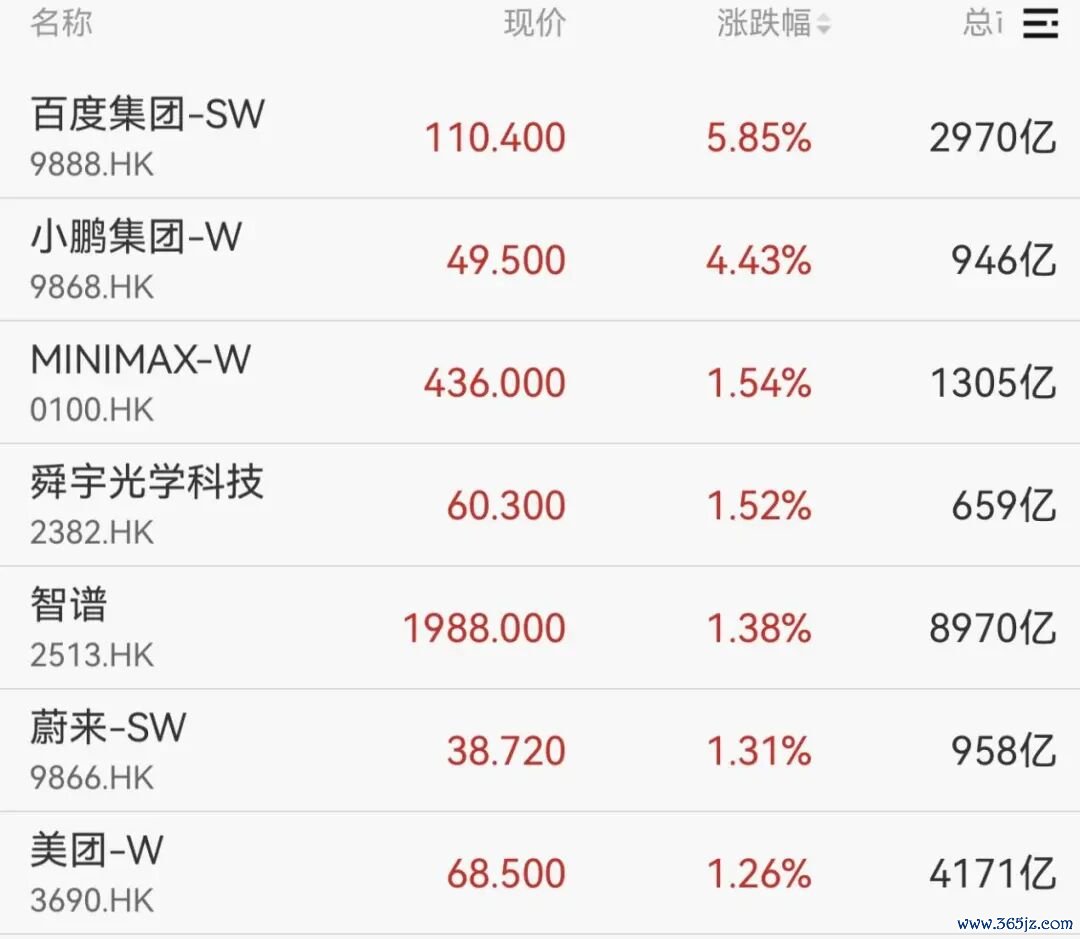Screen dimensions: 1080x939
Task: Select 舜宇光学科技 from the list
Action: [540, 505]
